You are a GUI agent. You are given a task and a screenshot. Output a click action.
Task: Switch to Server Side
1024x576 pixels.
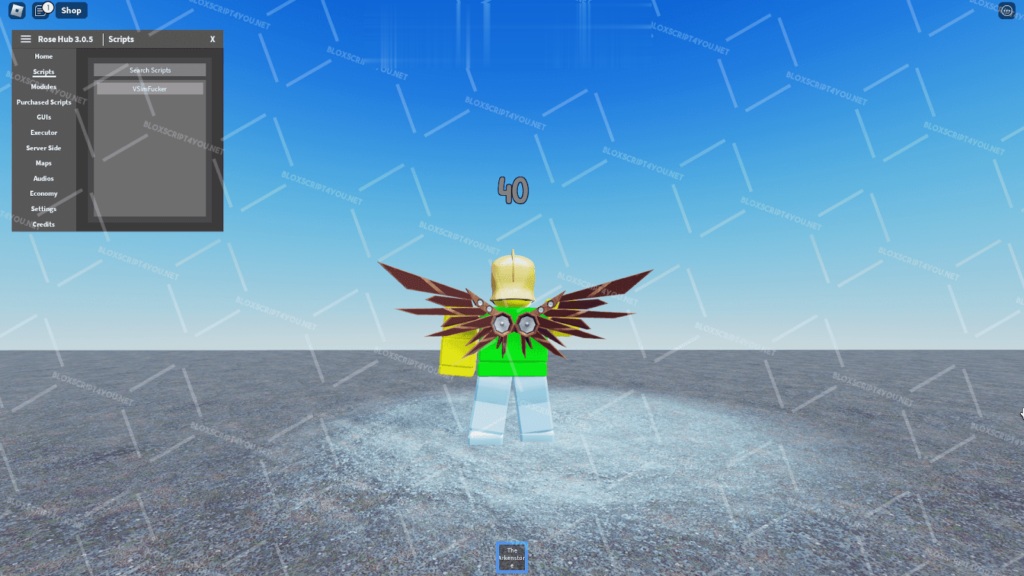pyautogui.click(x=43, y=148)
